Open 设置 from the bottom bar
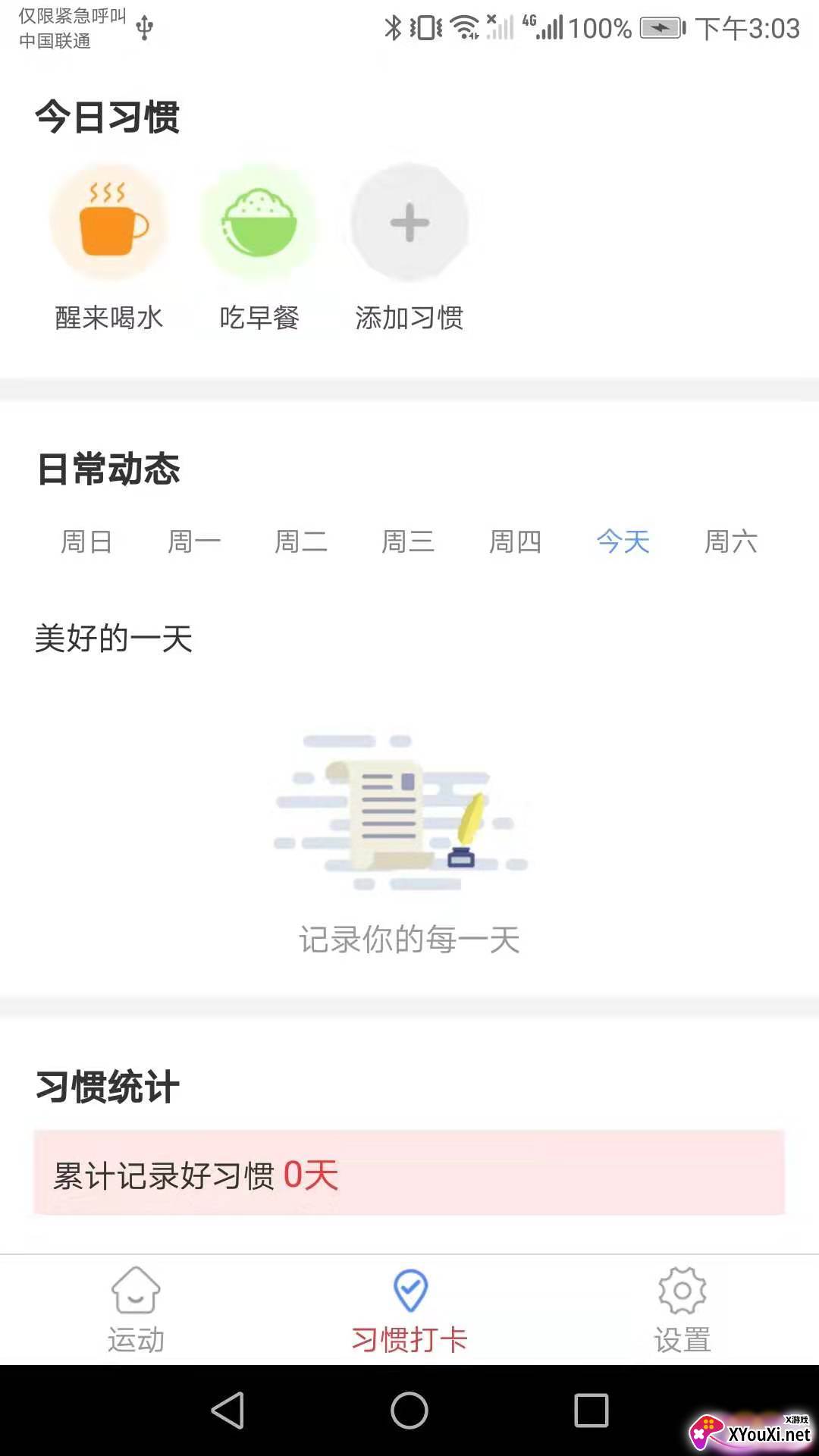This screenshot has width=819, height=1456. pos(682,1310)
